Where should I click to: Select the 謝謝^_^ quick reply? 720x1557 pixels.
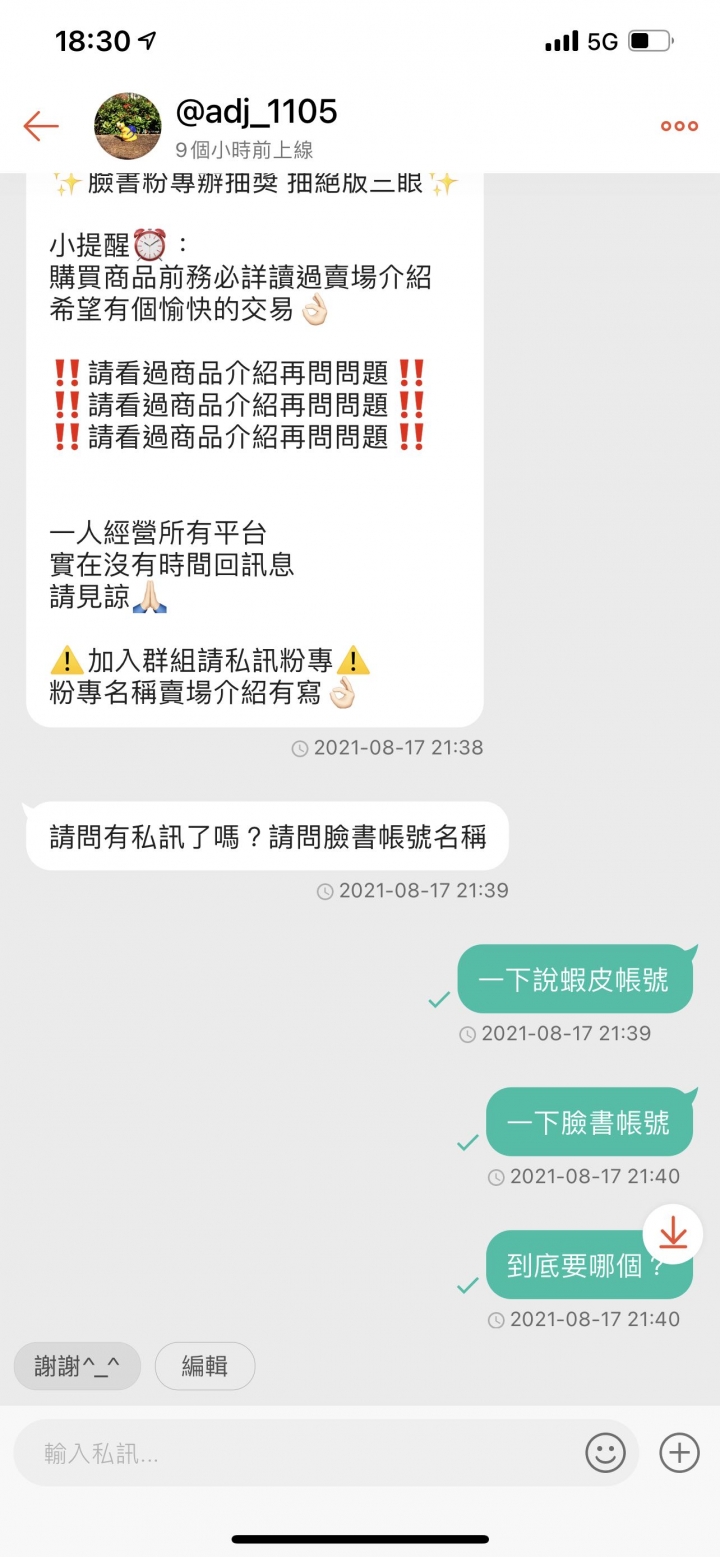point(77,1366)
